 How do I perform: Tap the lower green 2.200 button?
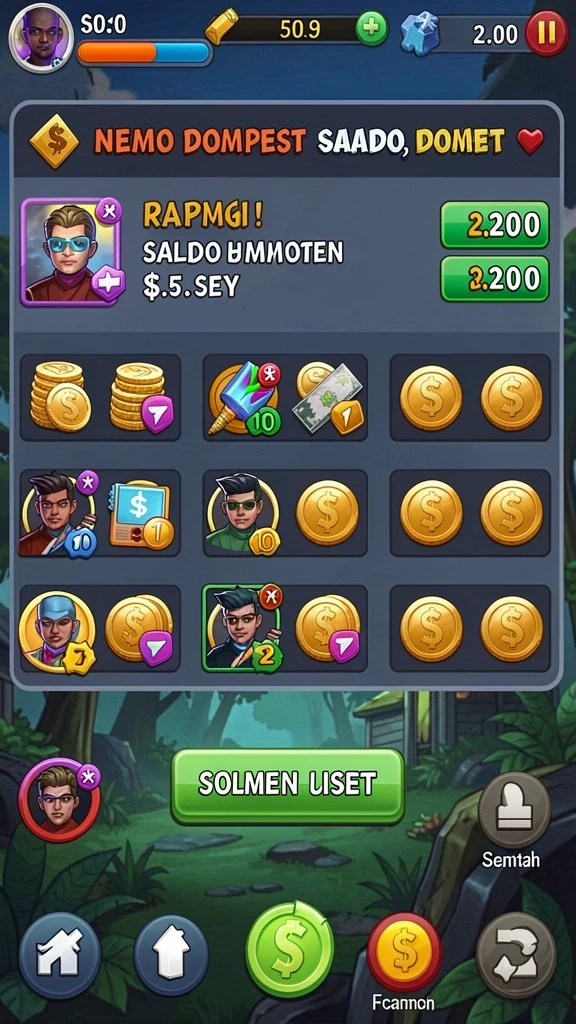click(495, 279)
